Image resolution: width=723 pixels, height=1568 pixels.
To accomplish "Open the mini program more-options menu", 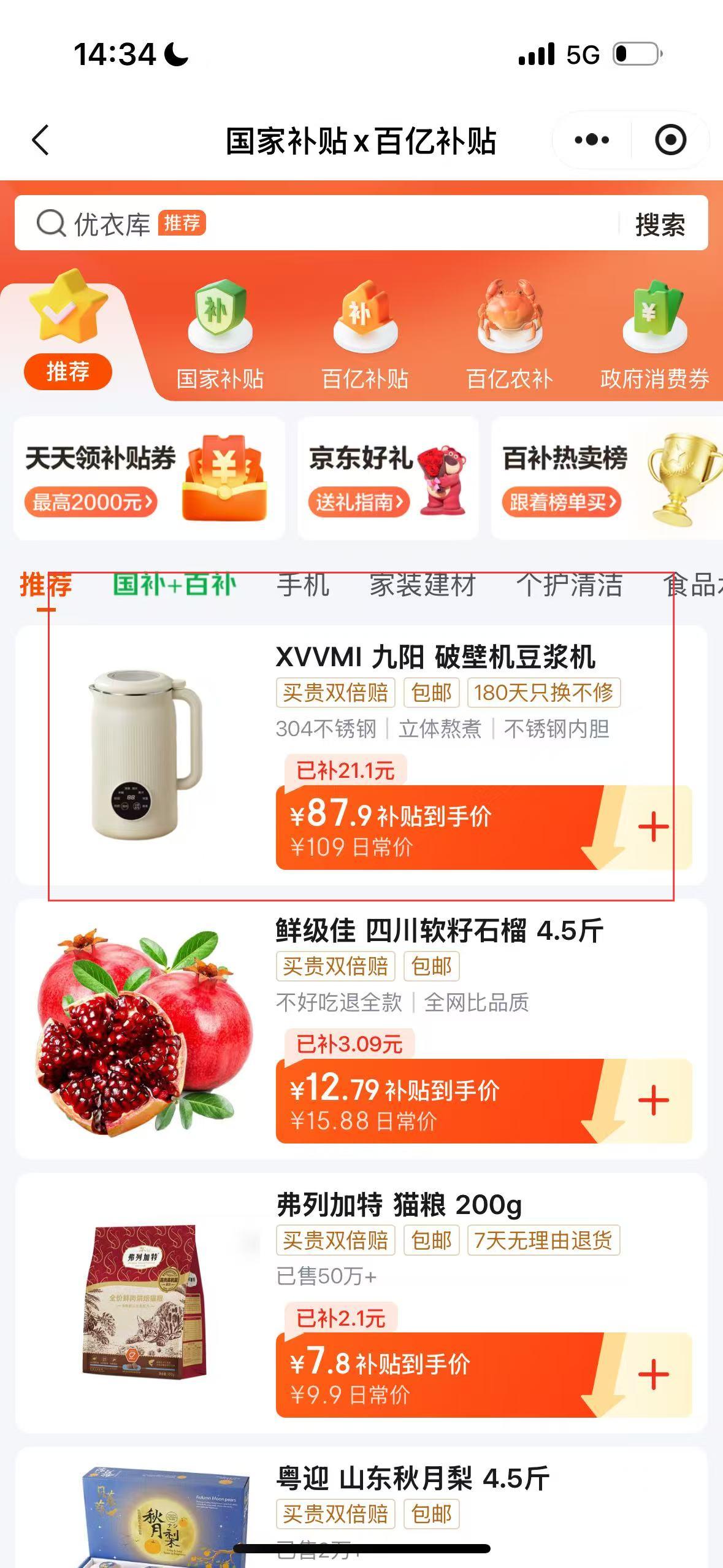I will tap(592, 140).
